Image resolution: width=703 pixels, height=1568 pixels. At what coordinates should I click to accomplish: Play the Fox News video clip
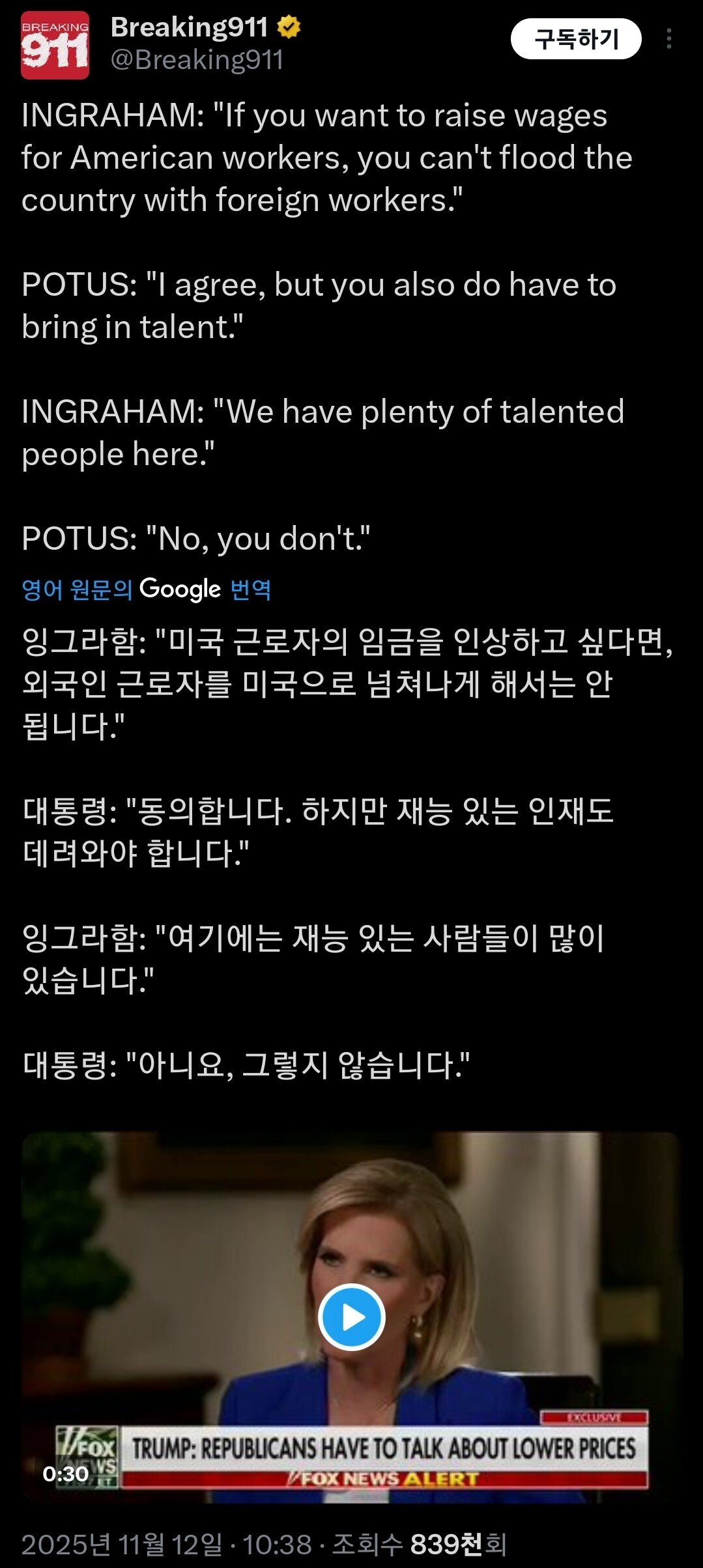click(x=352, y=1317)
